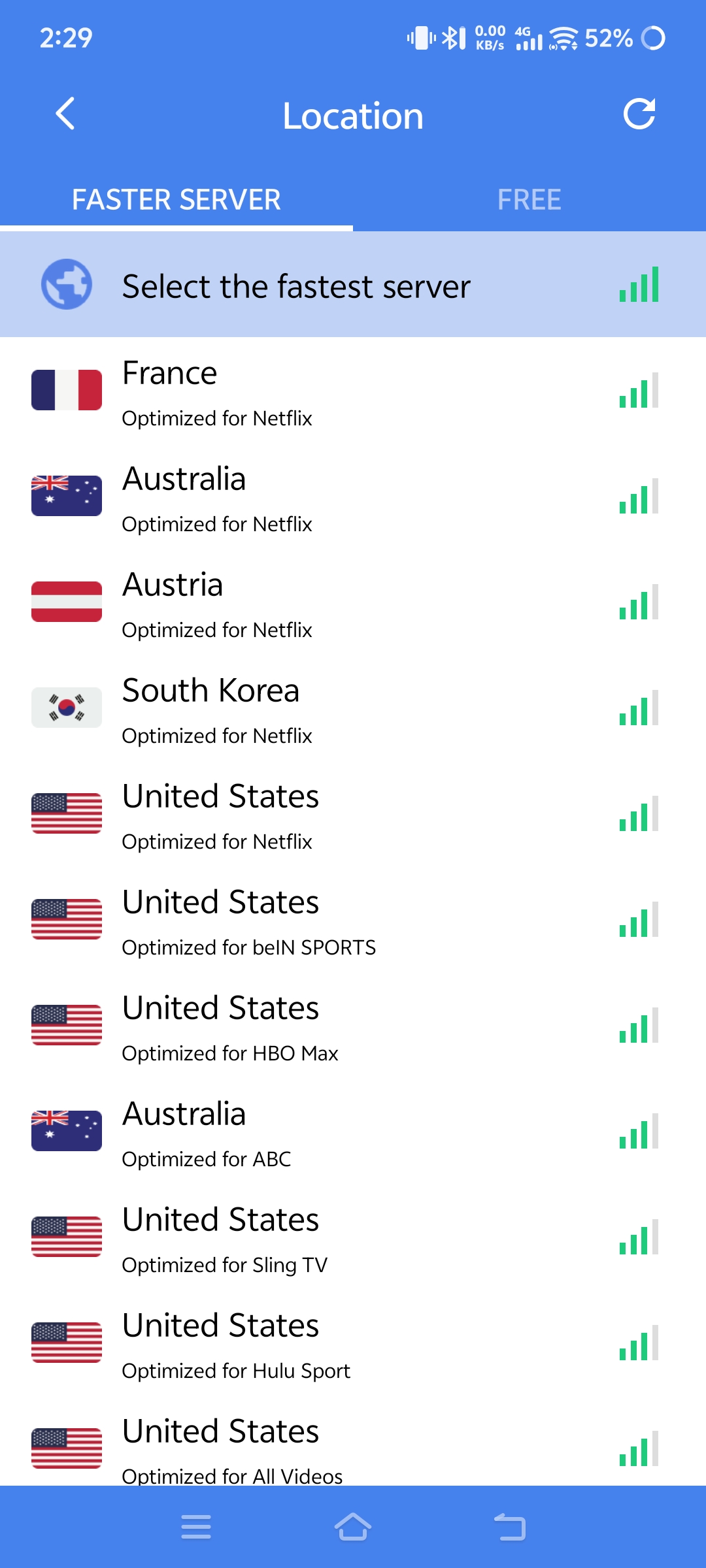
Task: Go back from the Location screen
Action: click(65, 114)
